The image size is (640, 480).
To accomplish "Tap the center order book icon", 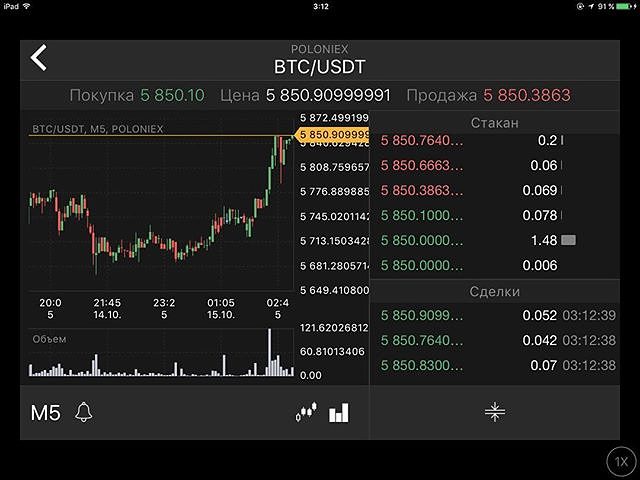I will click(x=495, y=412).
